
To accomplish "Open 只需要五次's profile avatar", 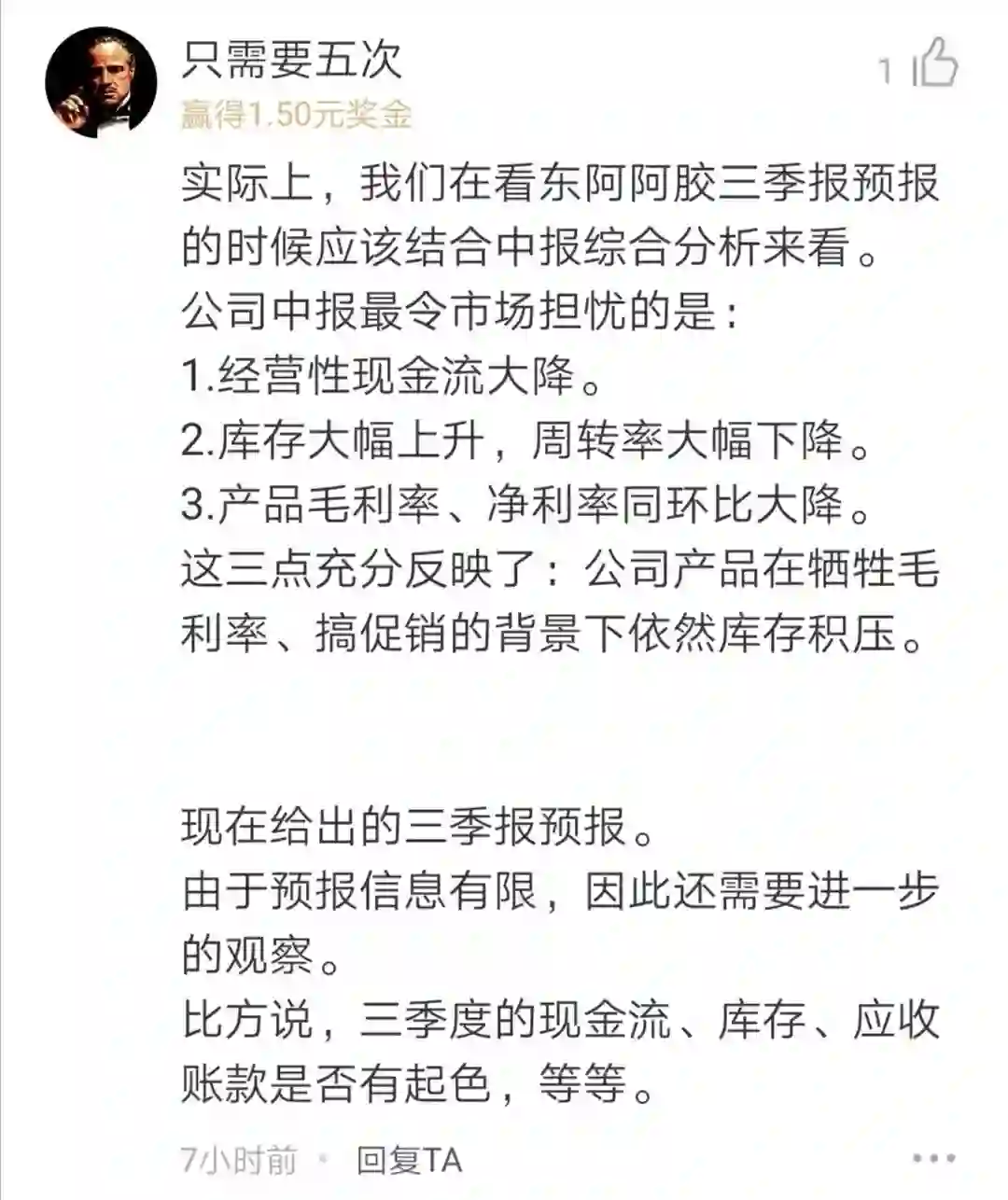I will tap(101, 82).
